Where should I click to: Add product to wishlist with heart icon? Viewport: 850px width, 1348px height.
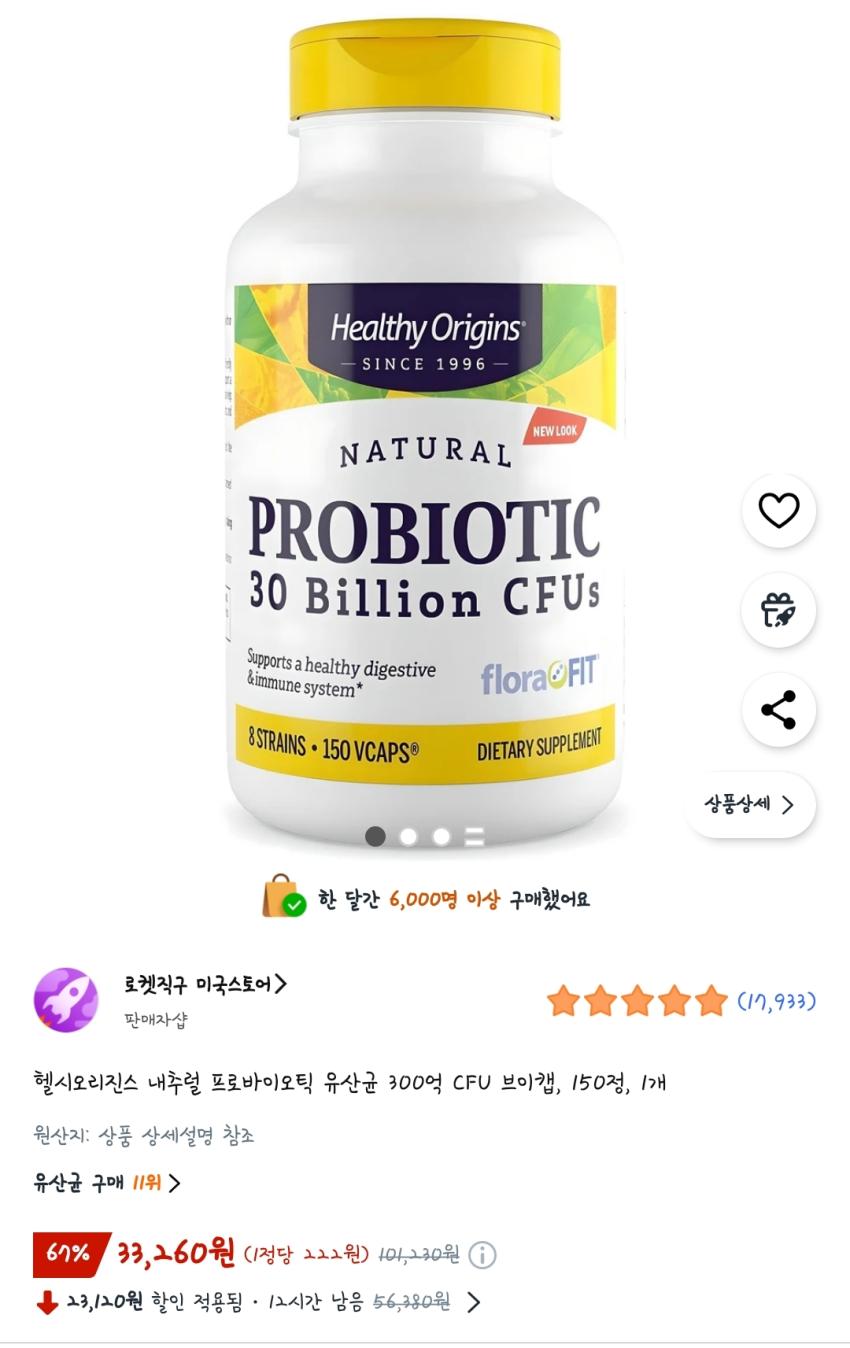(x=778, y=511)
